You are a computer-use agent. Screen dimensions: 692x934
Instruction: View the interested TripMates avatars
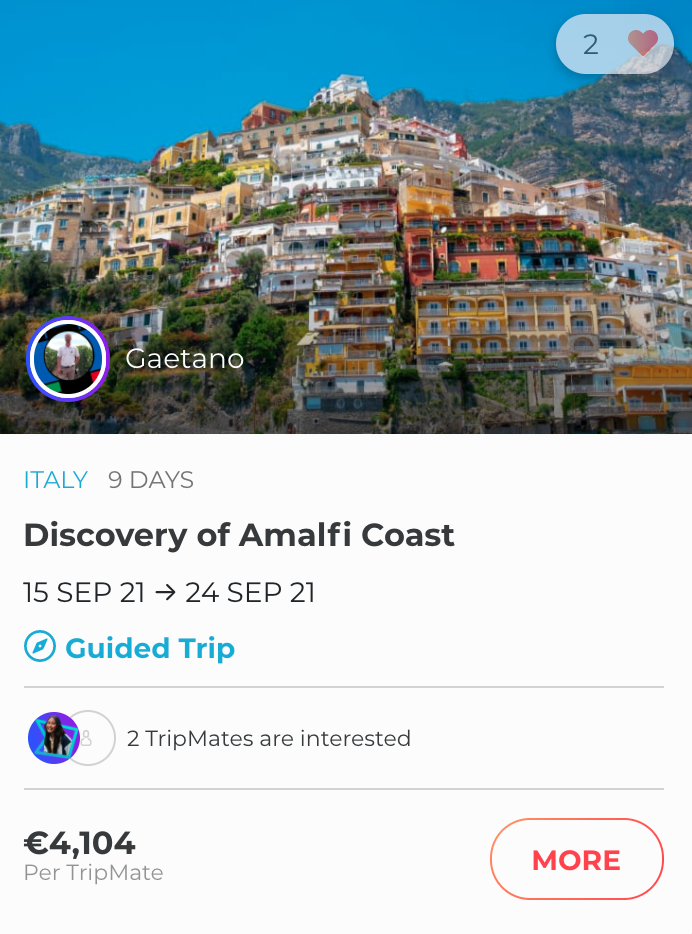point(70,738)
